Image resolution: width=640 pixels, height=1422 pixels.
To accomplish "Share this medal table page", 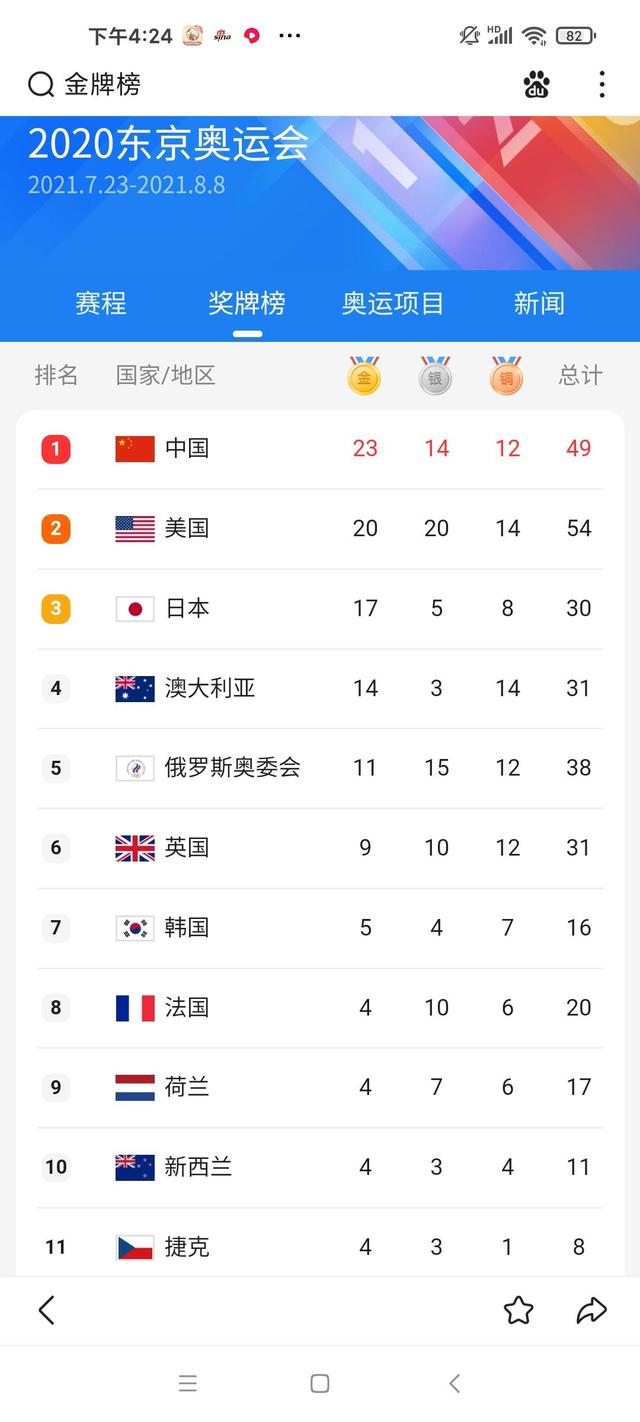I will pyautogui.click(x=591, y=1310).
